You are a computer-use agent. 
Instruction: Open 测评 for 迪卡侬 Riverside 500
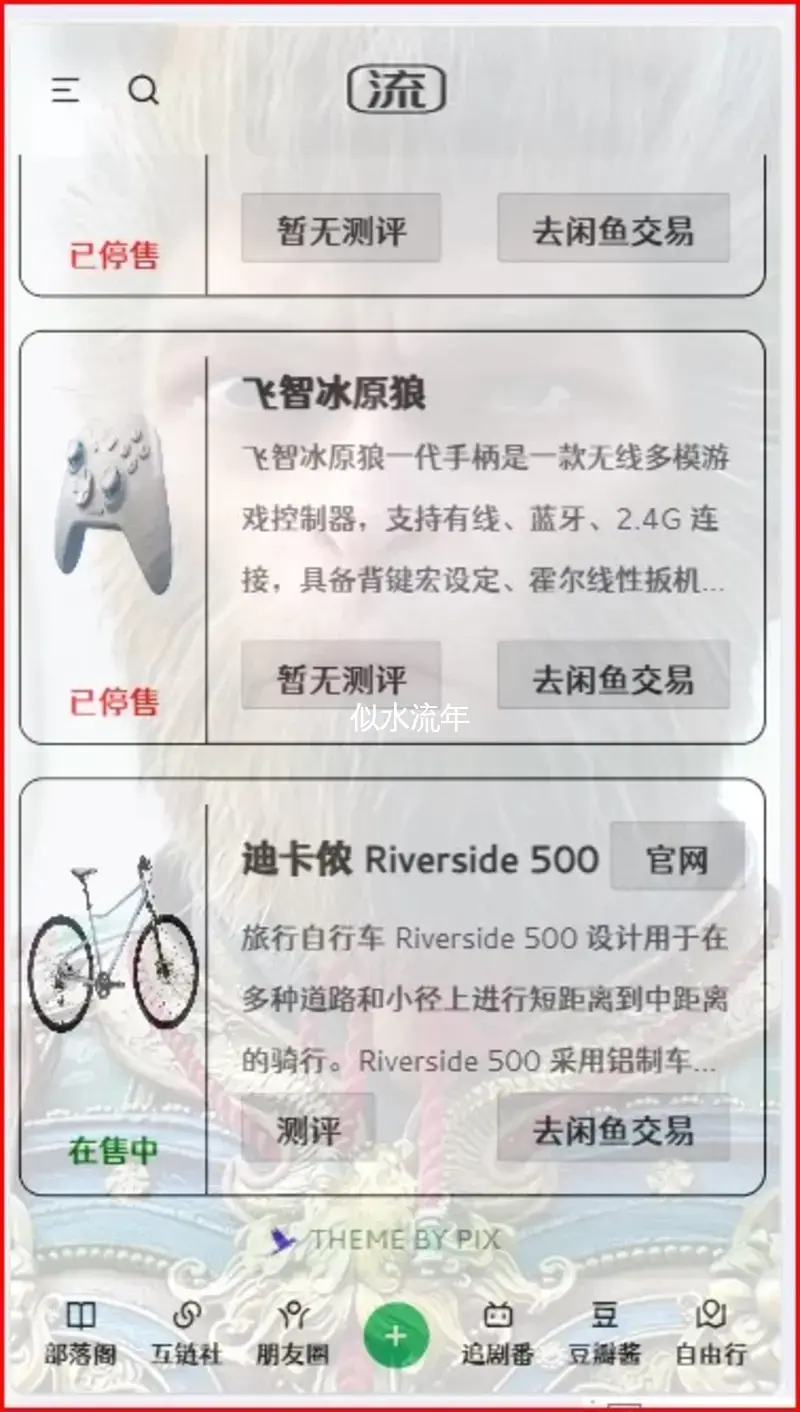pyautogui.click(x=308, y=1130)
